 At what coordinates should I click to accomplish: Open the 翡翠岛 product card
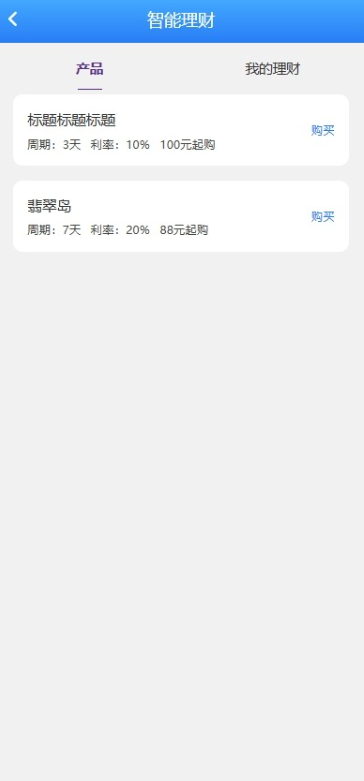point(181,216)
